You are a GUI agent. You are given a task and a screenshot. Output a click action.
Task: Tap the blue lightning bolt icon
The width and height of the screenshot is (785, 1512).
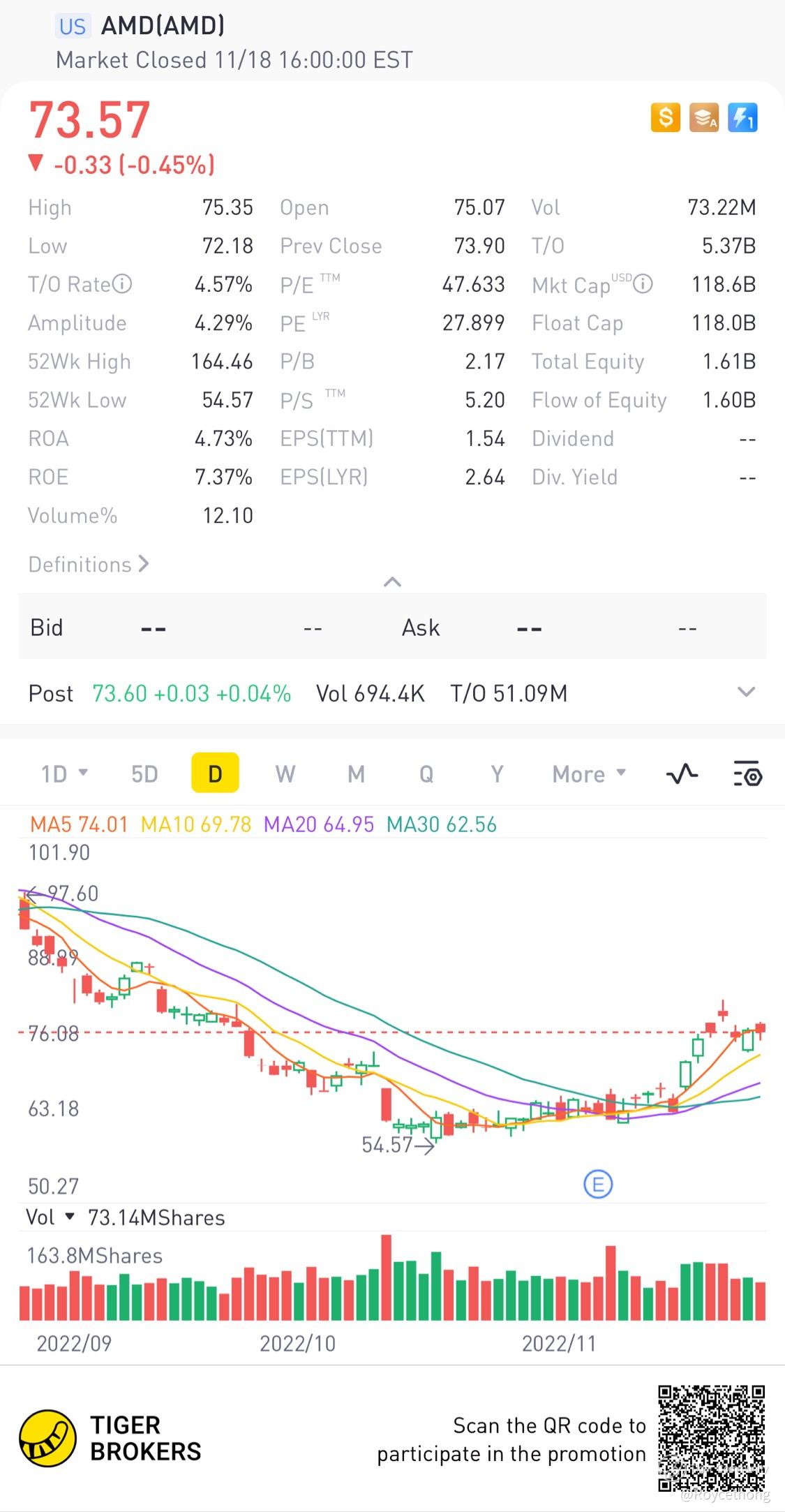click(742, 117)
